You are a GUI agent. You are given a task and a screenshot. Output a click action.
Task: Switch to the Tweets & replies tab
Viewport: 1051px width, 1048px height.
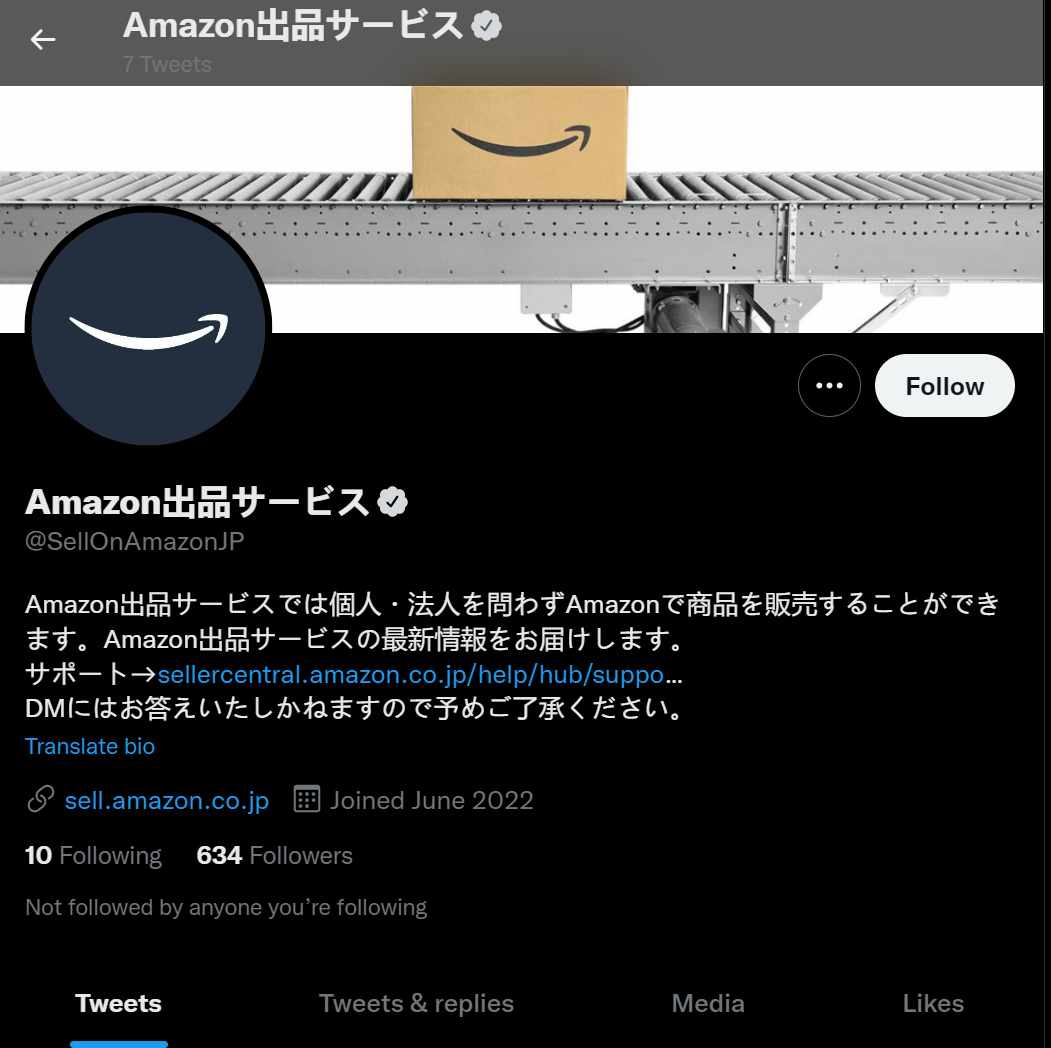(416, 1003)
